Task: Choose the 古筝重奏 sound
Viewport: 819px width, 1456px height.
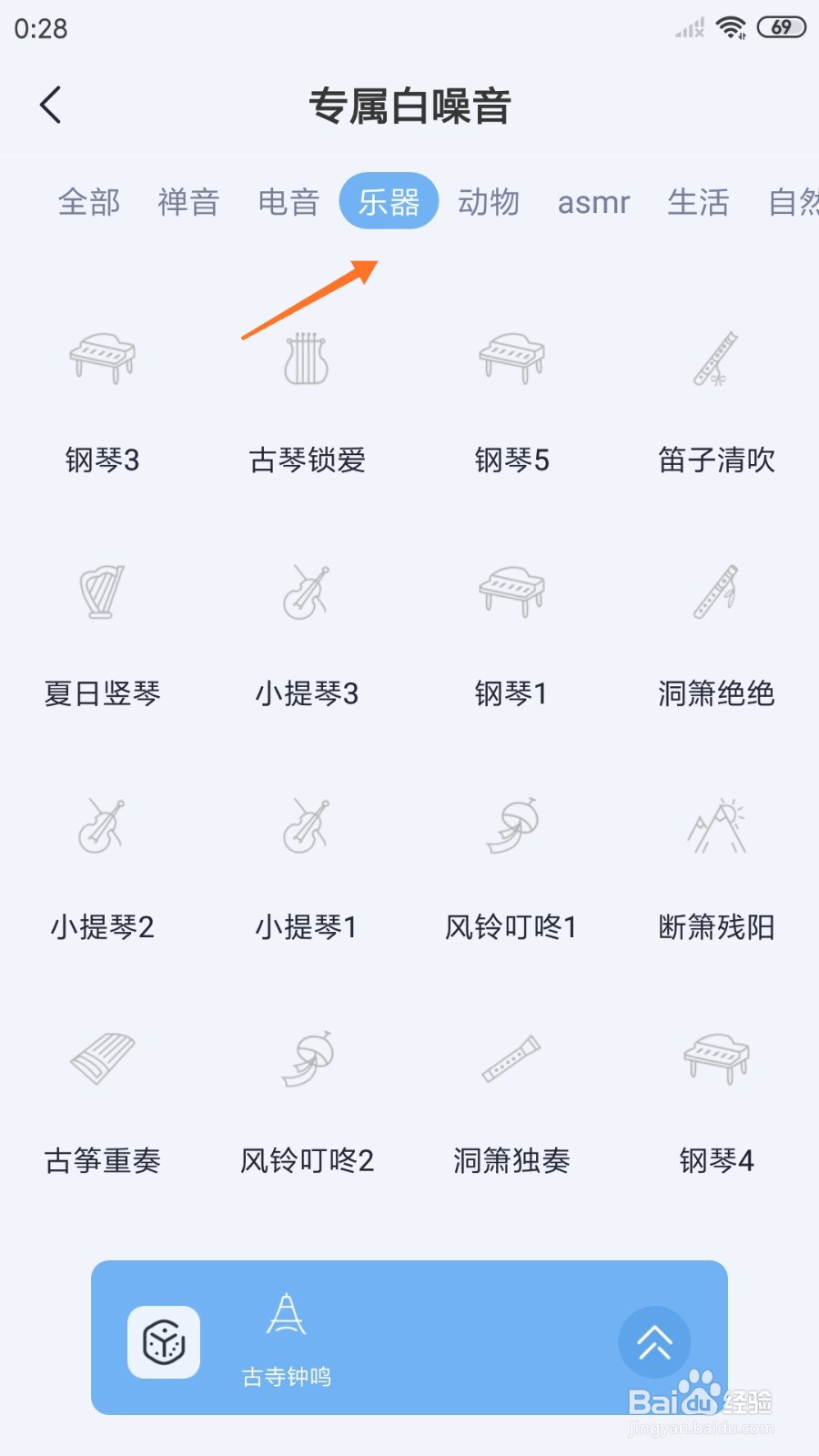Action: tap(102, 1103)
